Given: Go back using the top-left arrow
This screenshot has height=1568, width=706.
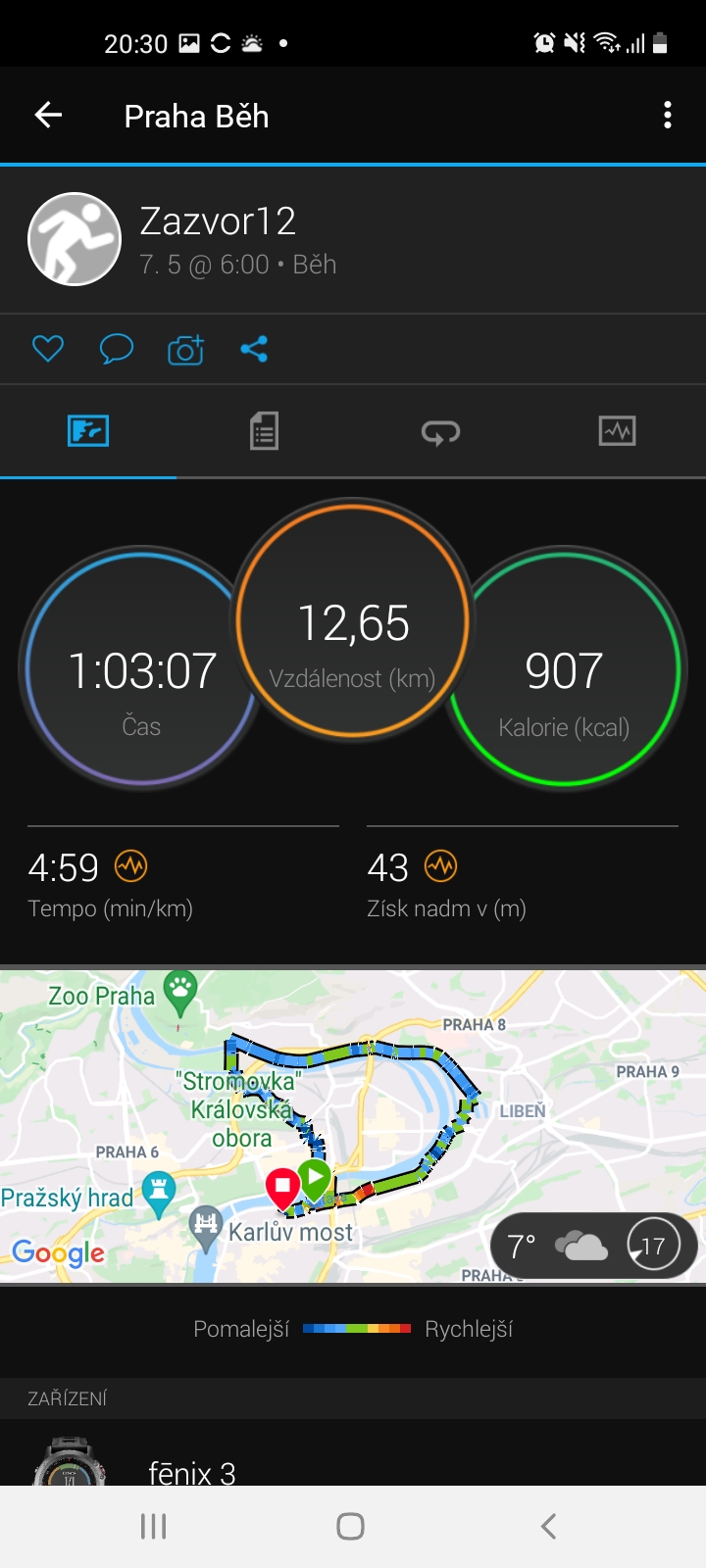Looking at the screenshot, I should 48,116.
